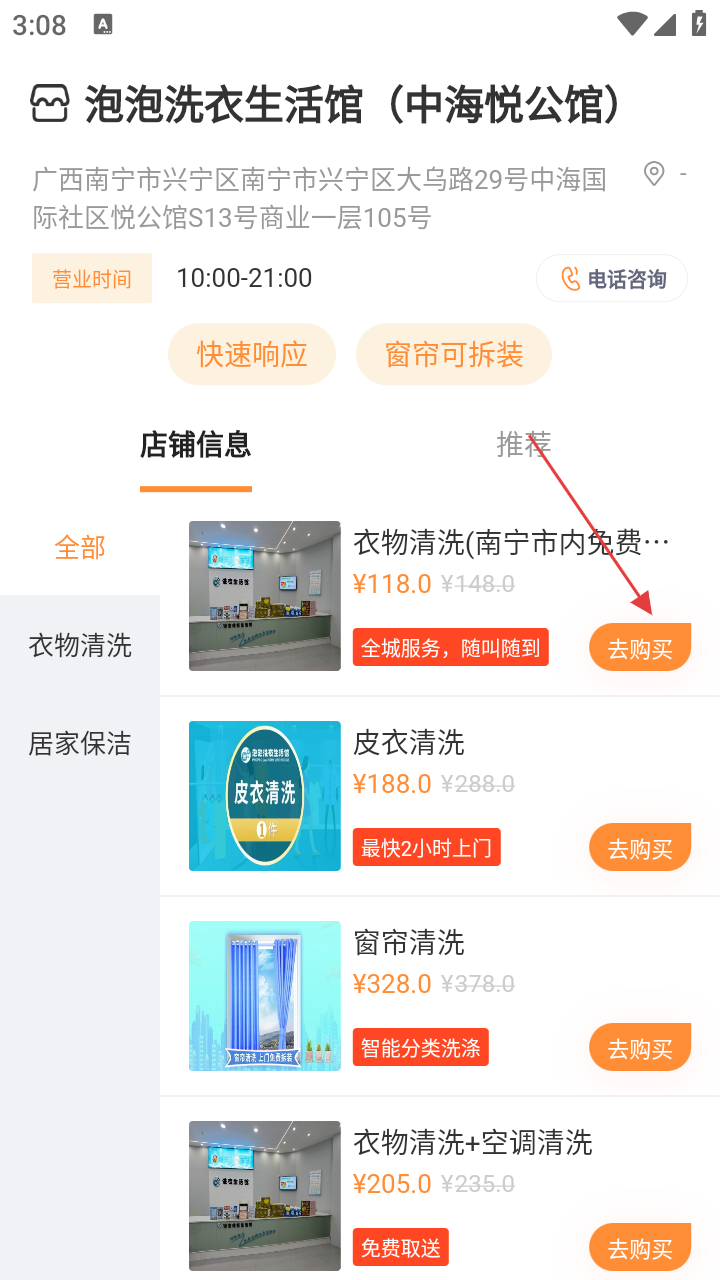The width and height of the screenshot is (720, 1280).
Task: Show 全部 category services
Action: 80,547
